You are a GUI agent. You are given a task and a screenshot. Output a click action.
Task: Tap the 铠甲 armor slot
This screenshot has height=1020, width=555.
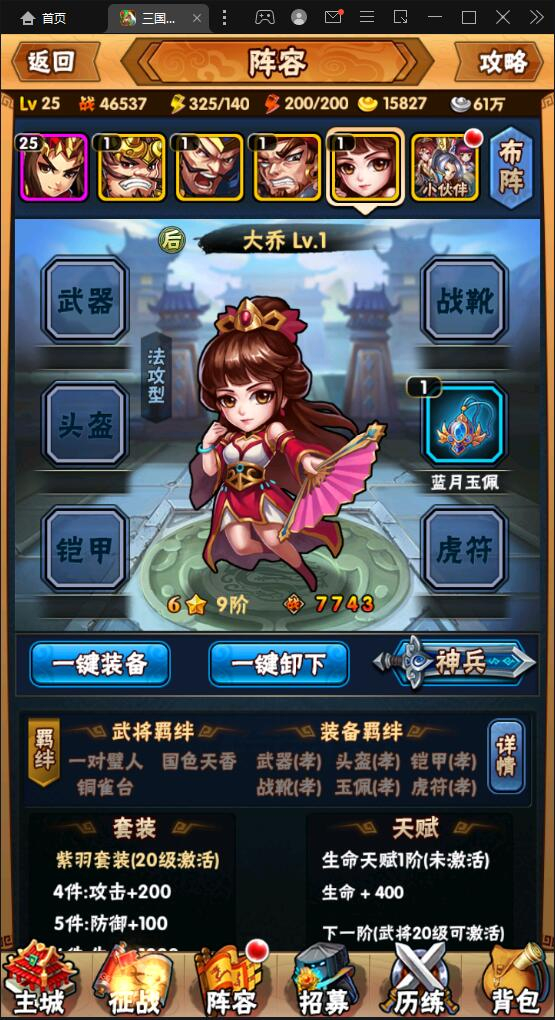tap(85, 550)
